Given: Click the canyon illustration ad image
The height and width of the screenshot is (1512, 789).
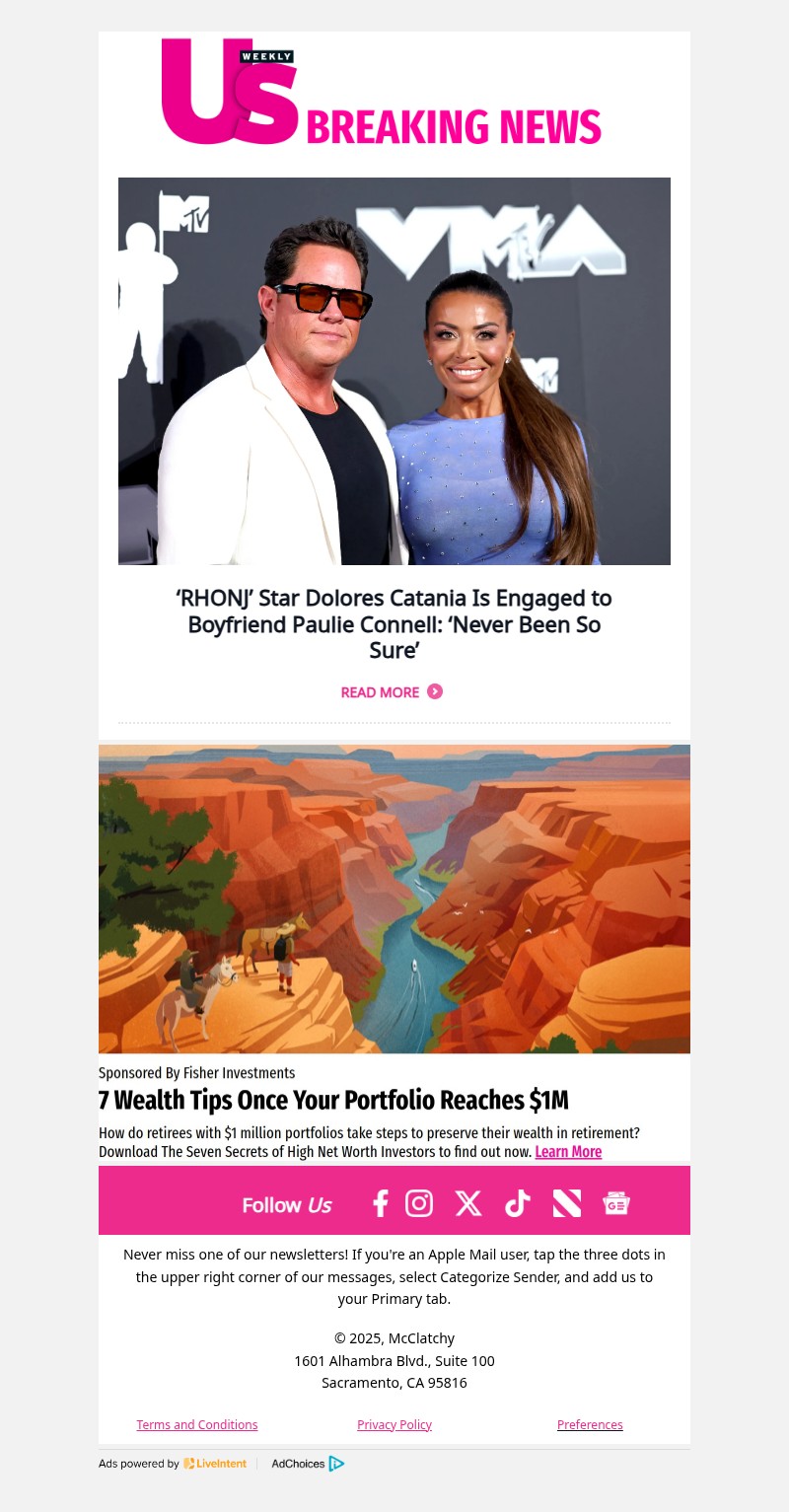Looking at the screenshot, I should [394, 898].
